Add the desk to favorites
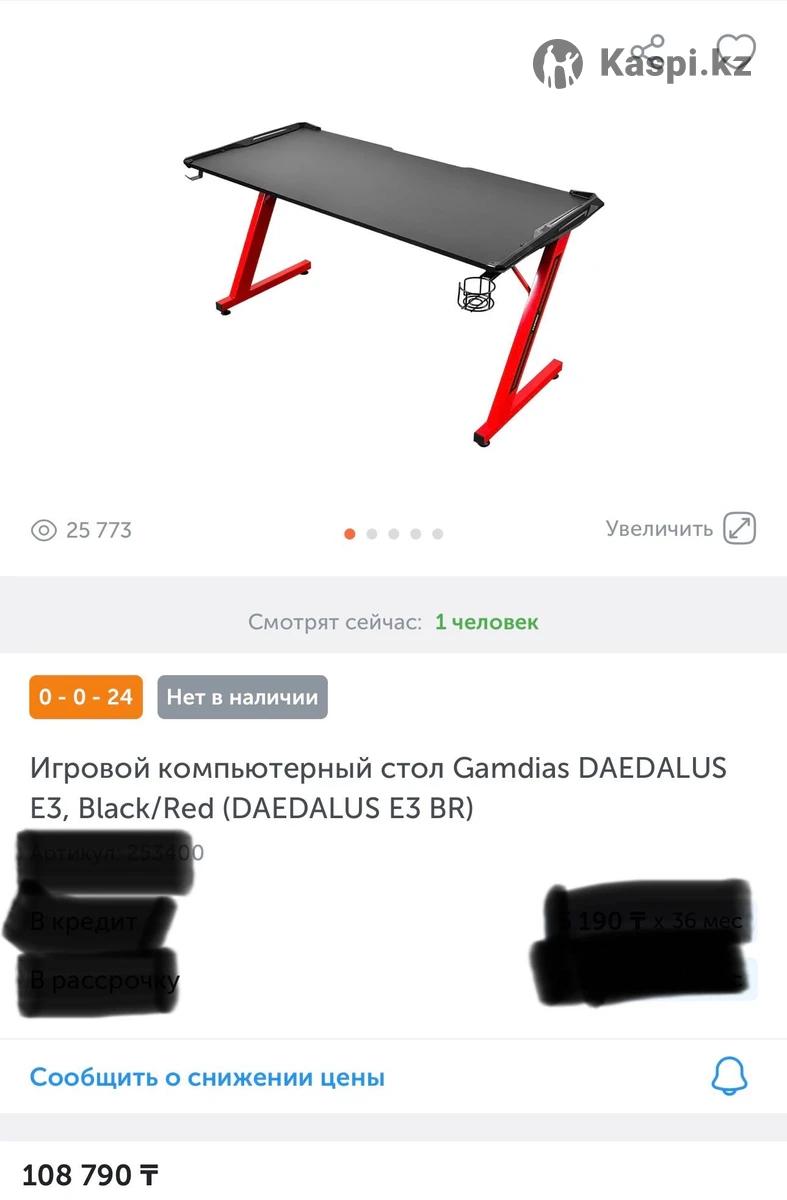This screenshot has height=1200, width=787. click(737, 52)
